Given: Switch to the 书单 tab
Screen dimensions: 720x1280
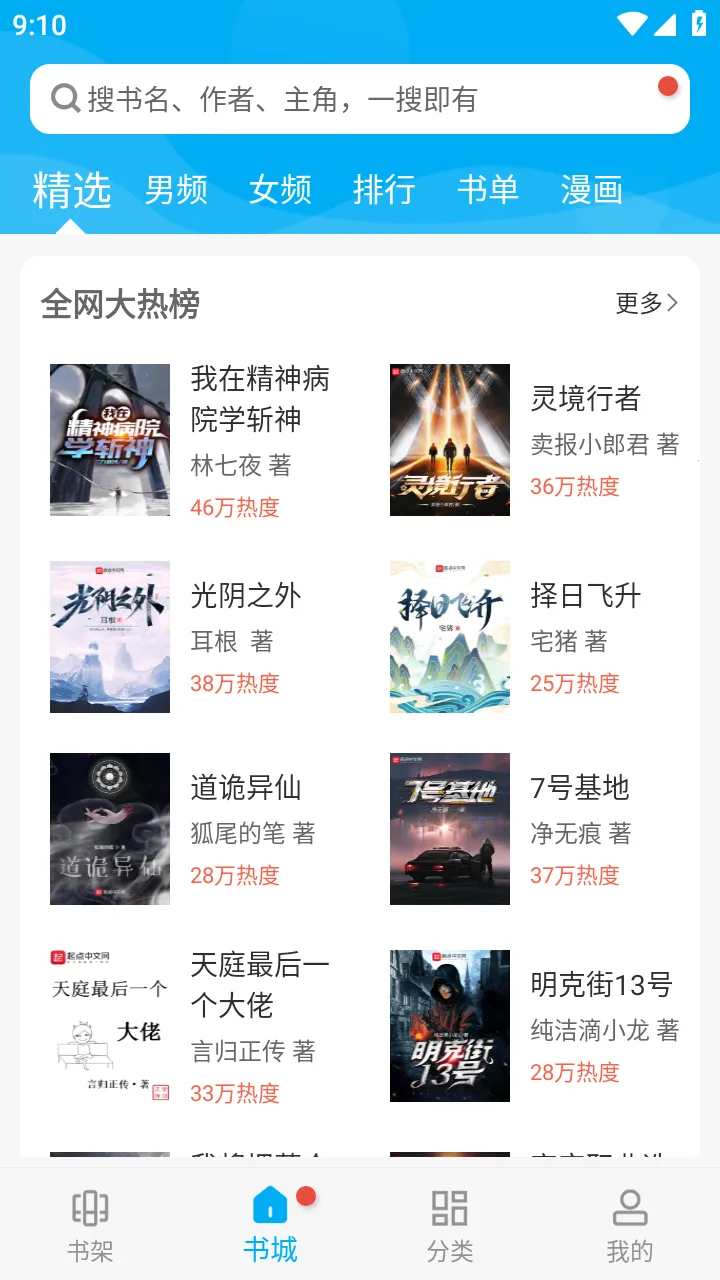Looking at the screenshot, I should point(488,190).
